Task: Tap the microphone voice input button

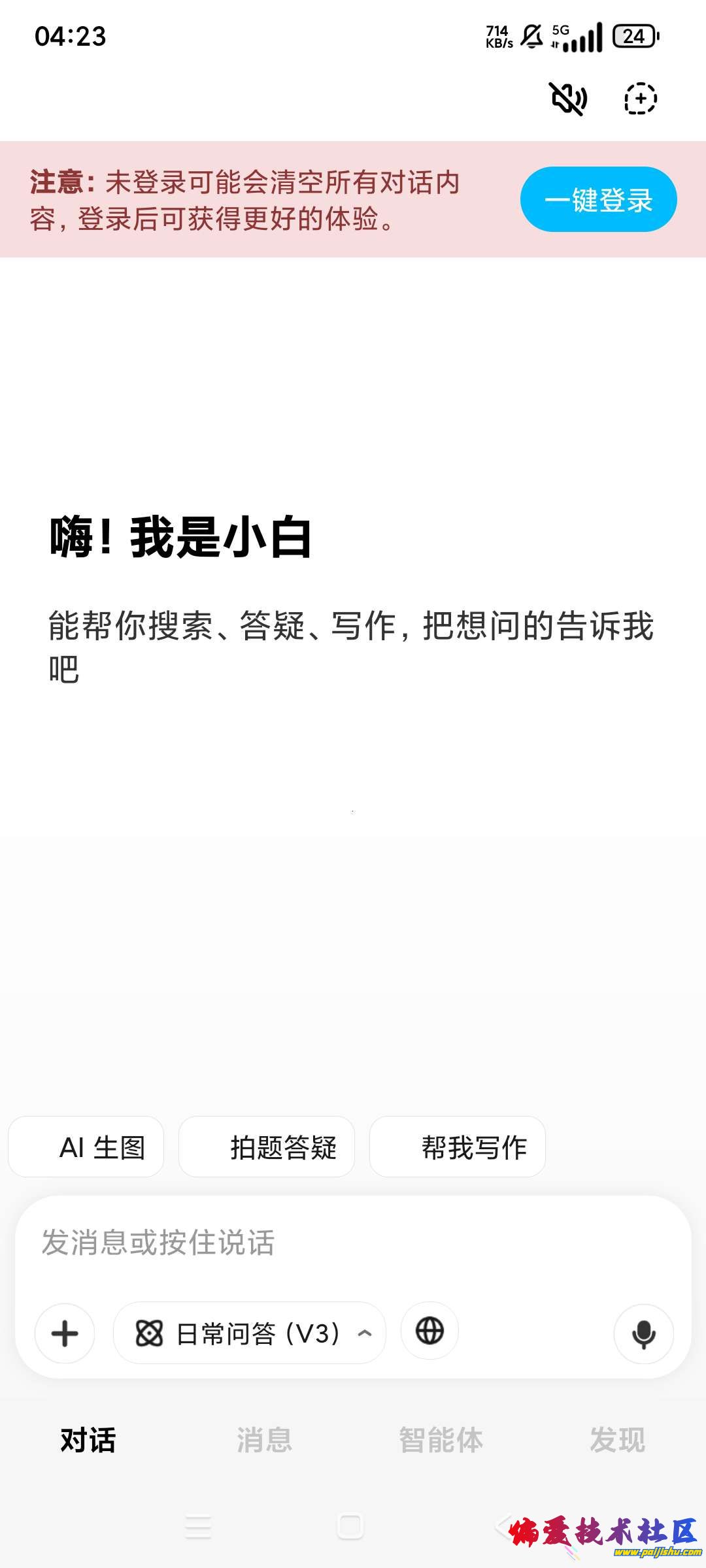Action: point(643,1334)
